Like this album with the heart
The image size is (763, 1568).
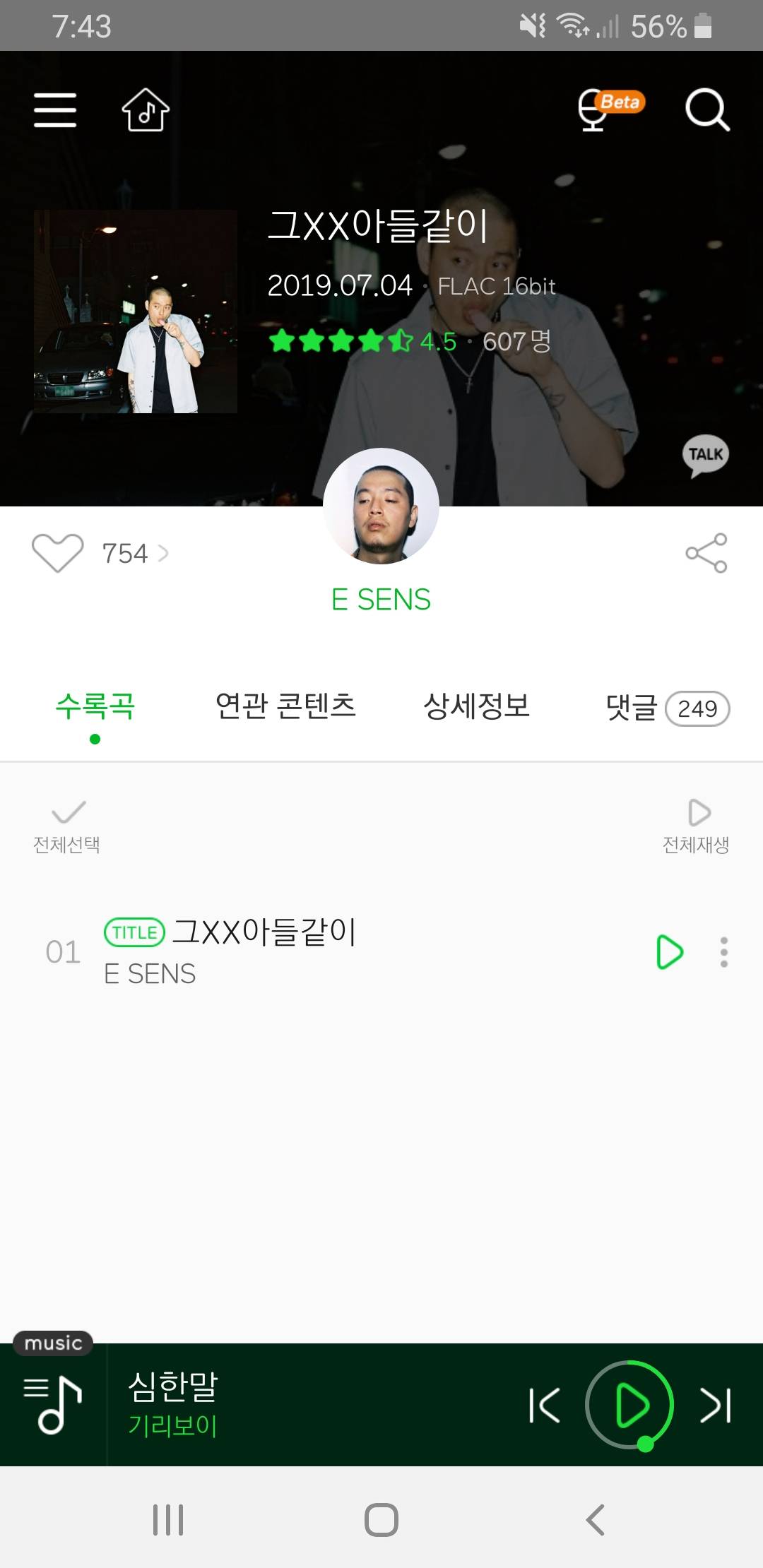[x=57, y=553]
